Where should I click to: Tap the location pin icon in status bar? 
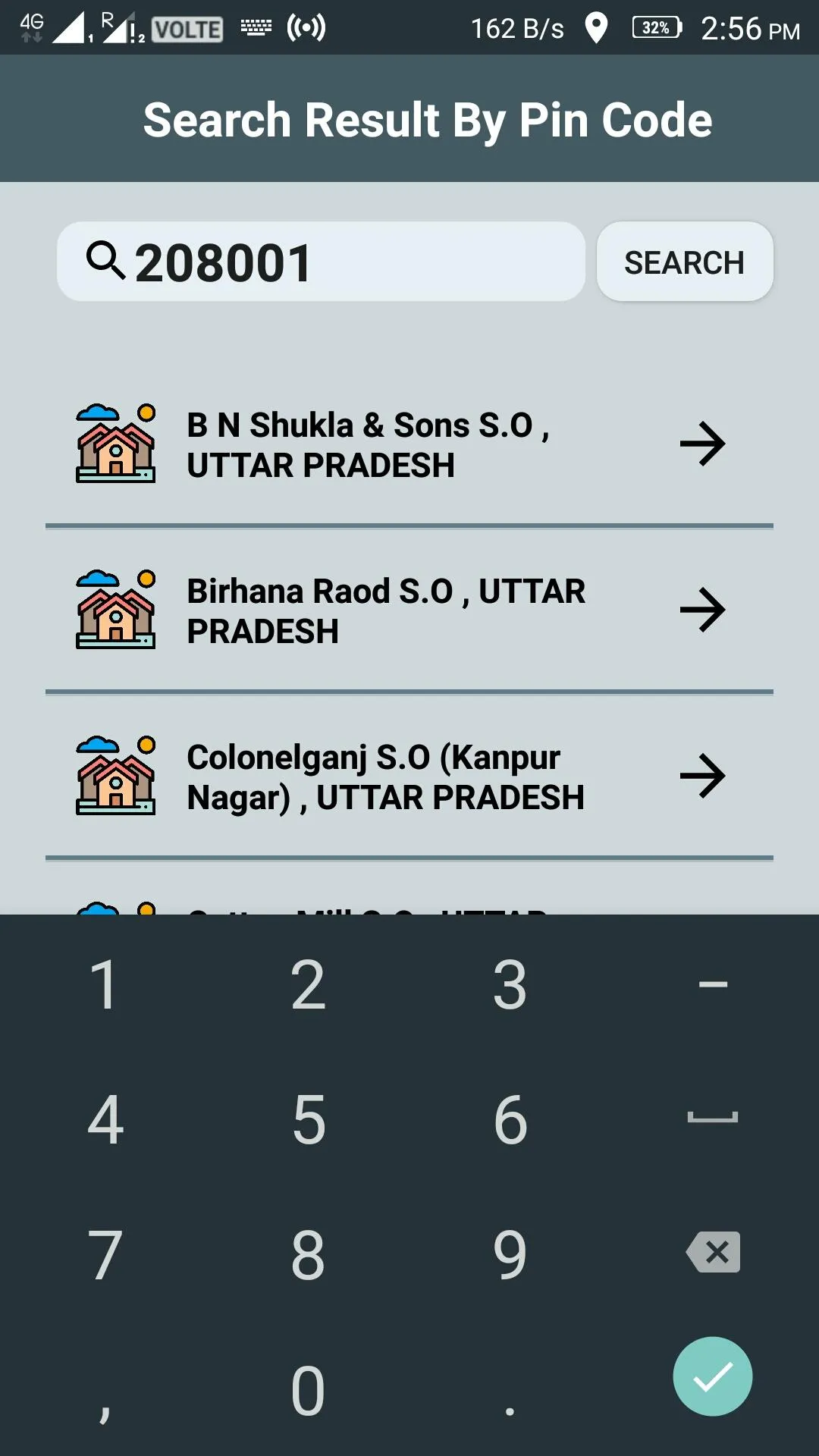pos(598,29)
